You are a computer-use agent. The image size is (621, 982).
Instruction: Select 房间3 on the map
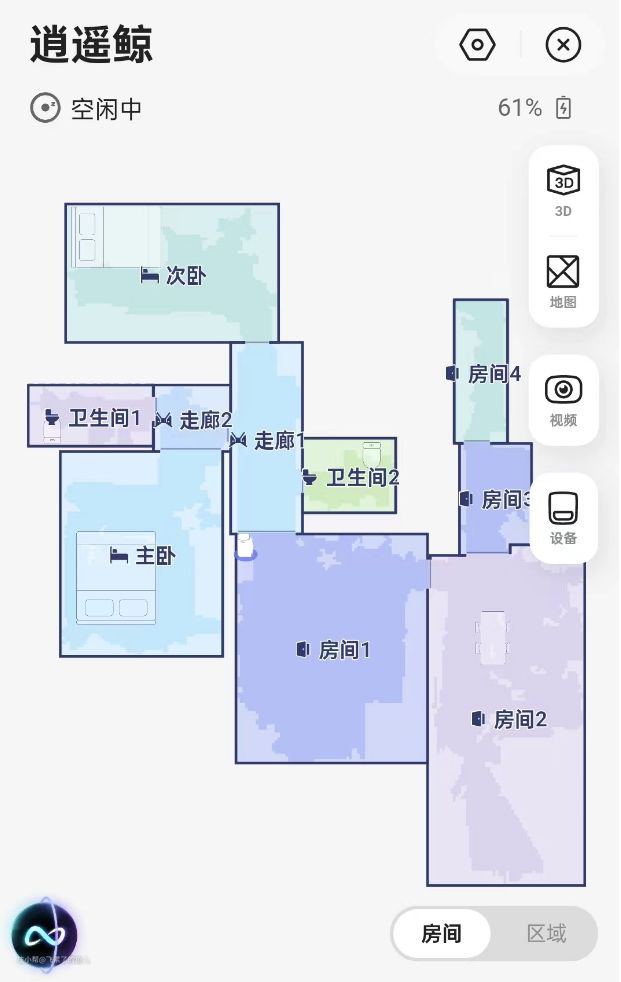pos(494,499)
